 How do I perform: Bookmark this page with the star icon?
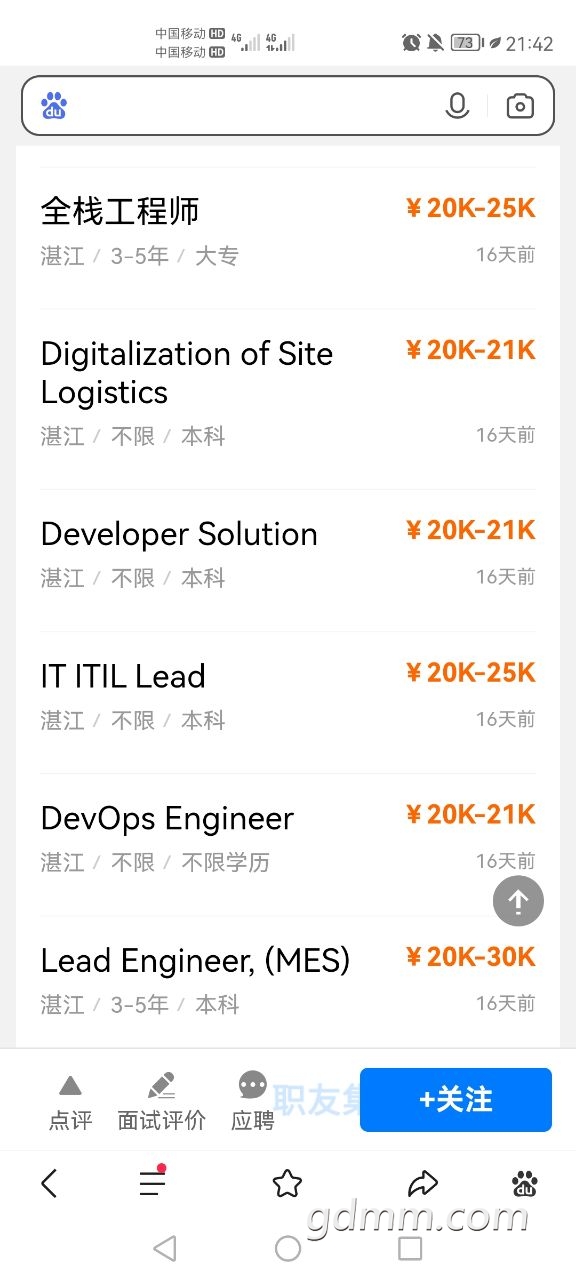287,1184
